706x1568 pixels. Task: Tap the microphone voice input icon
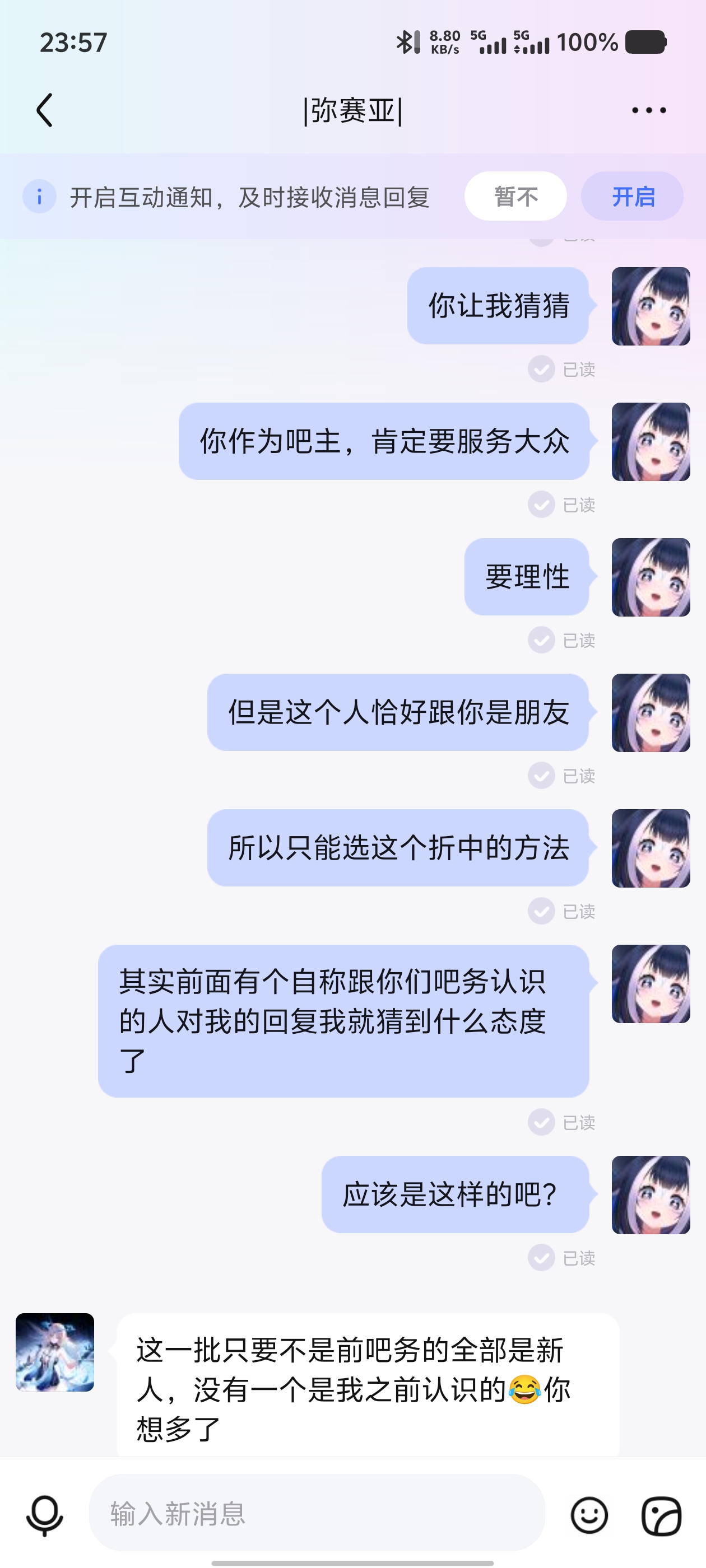(44, 1514)
